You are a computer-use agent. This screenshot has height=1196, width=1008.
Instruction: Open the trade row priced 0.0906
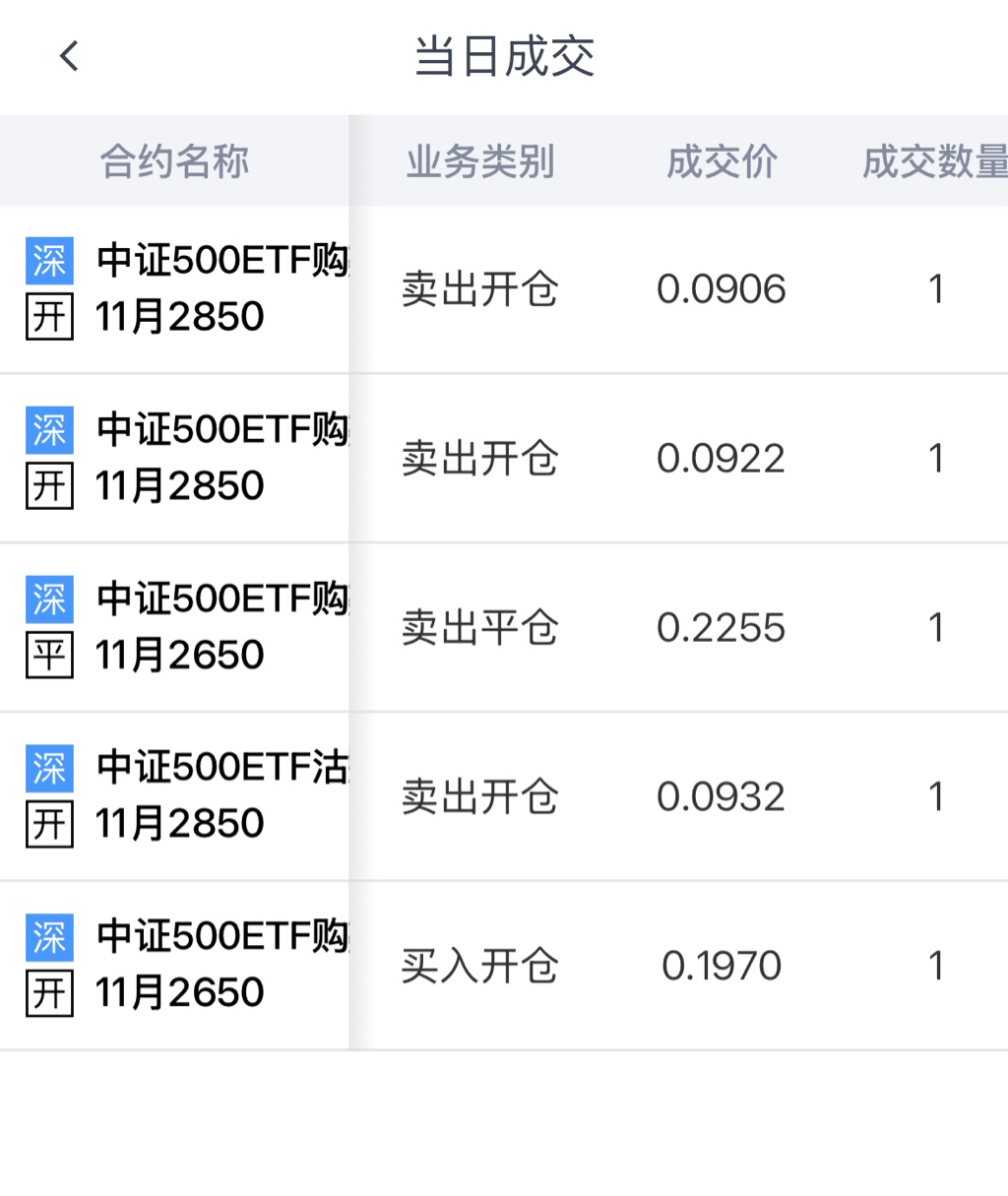click(x=504, y=289)
